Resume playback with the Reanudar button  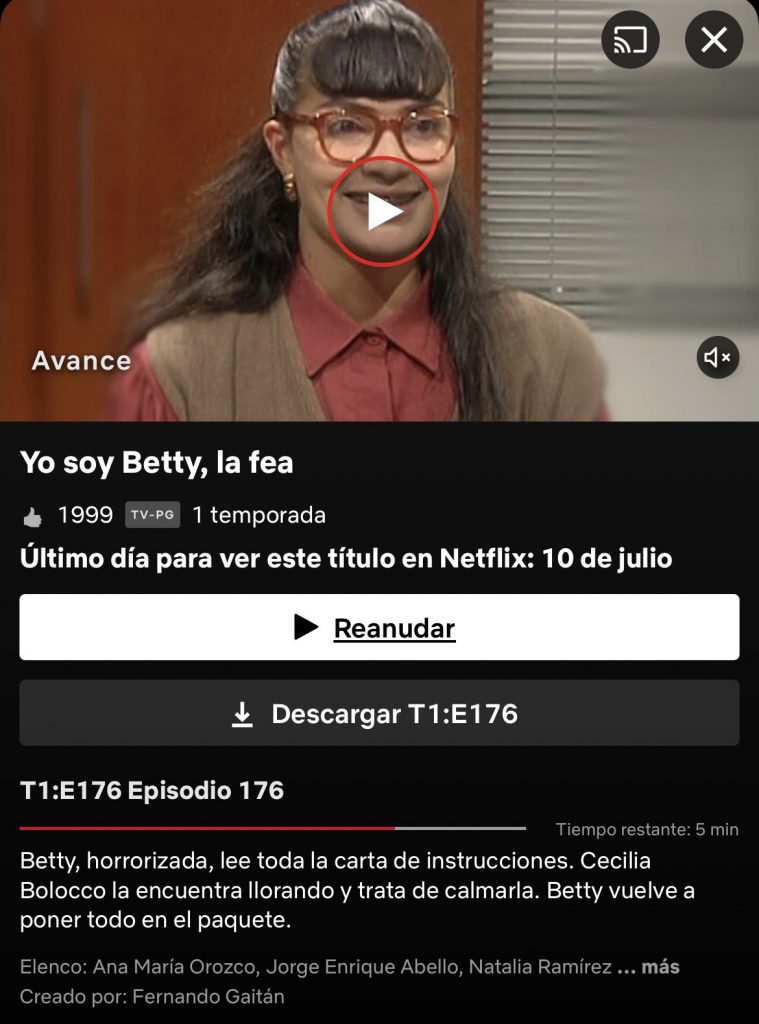(x=379, y=628)
